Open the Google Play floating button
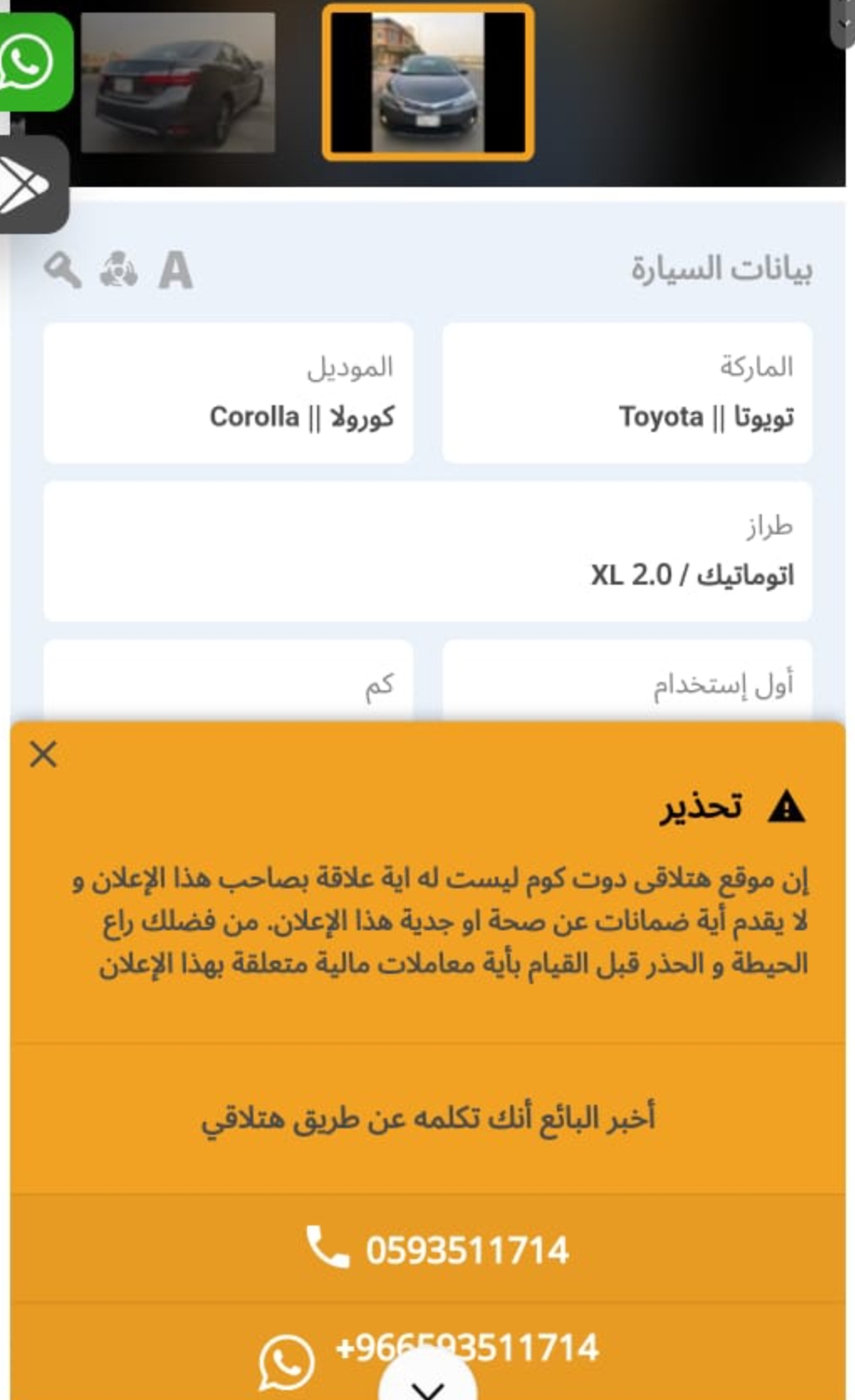 point(30,185)
